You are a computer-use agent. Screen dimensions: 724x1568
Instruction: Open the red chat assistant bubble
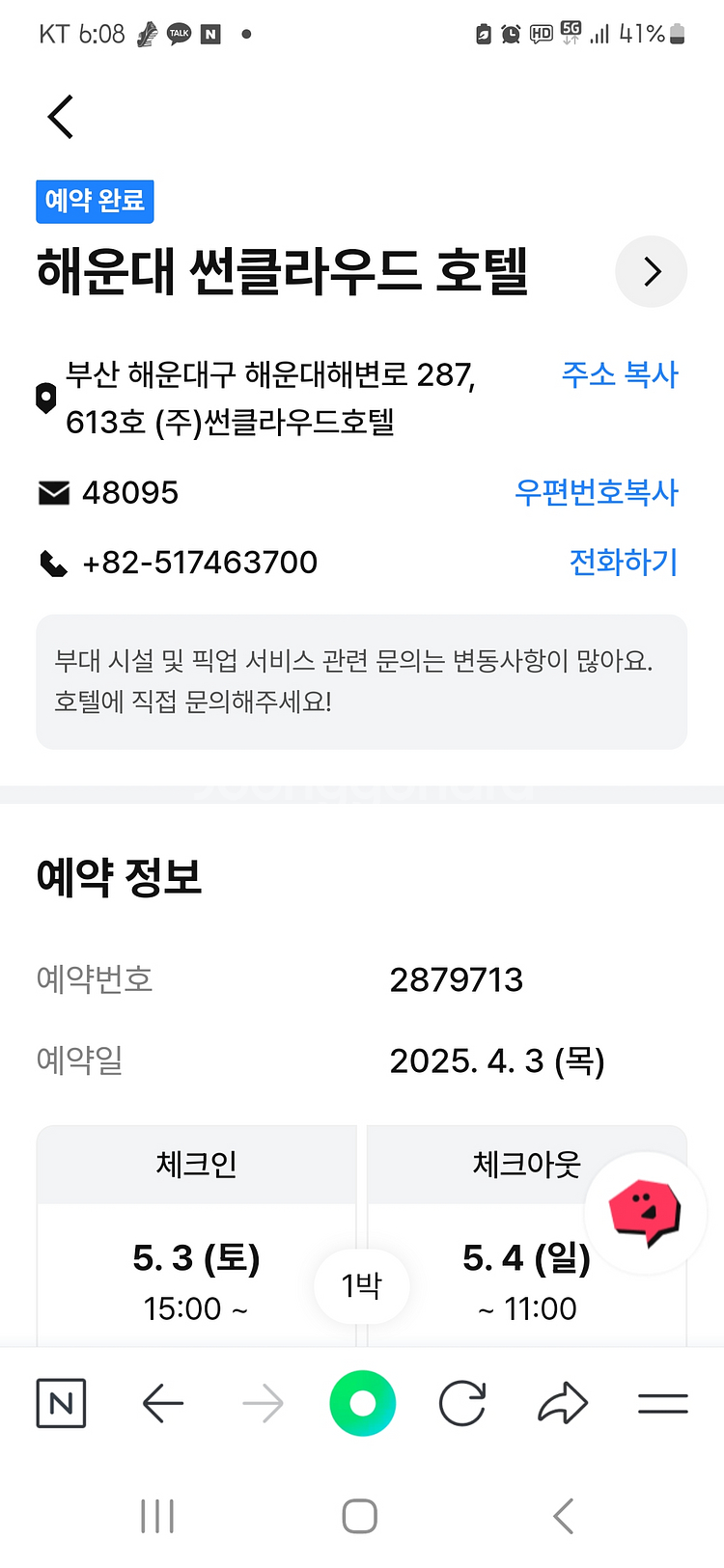646,1212
